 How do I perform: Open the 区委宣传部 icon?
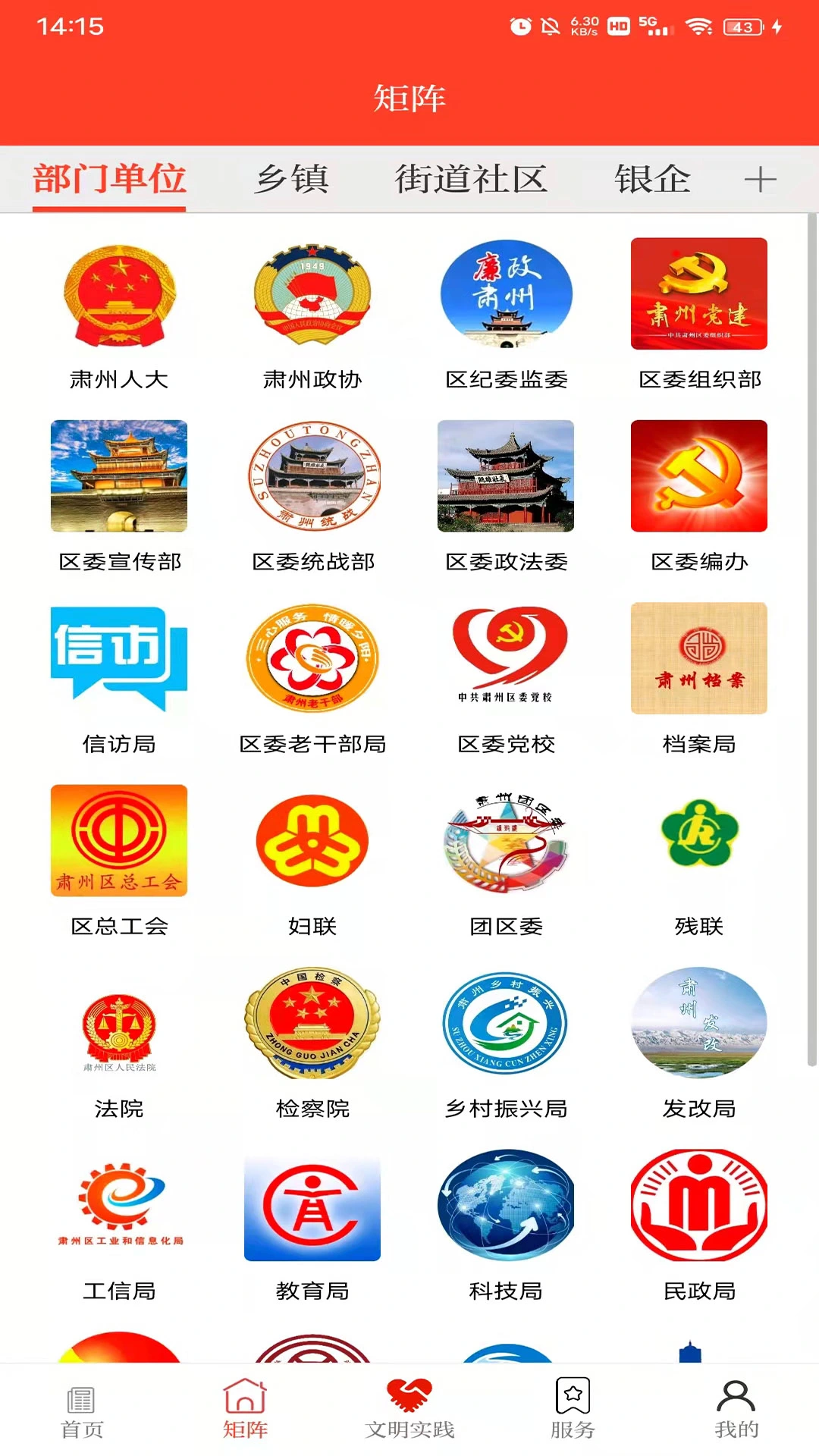(x=119, y=475)
